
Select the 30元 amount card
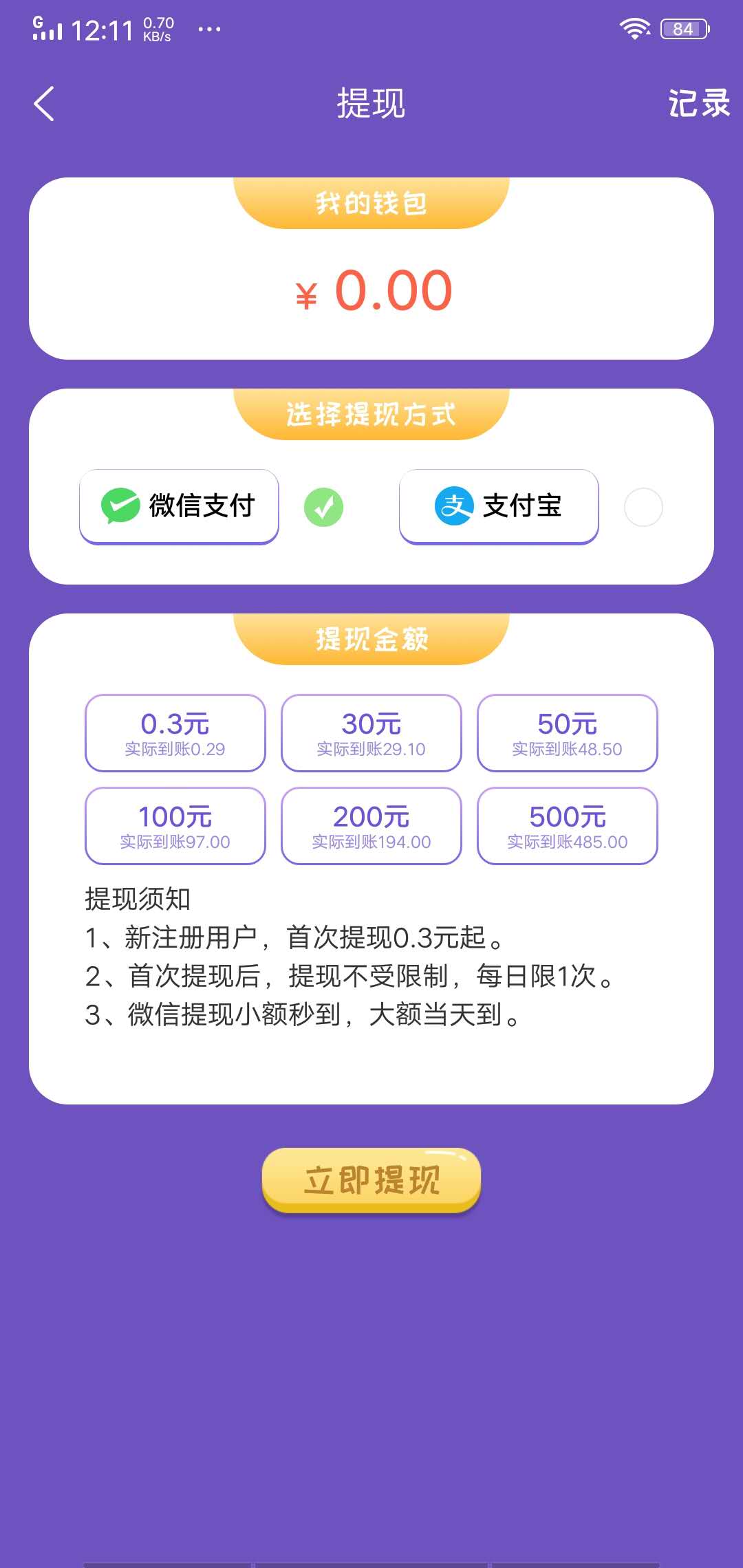[371, 732]
